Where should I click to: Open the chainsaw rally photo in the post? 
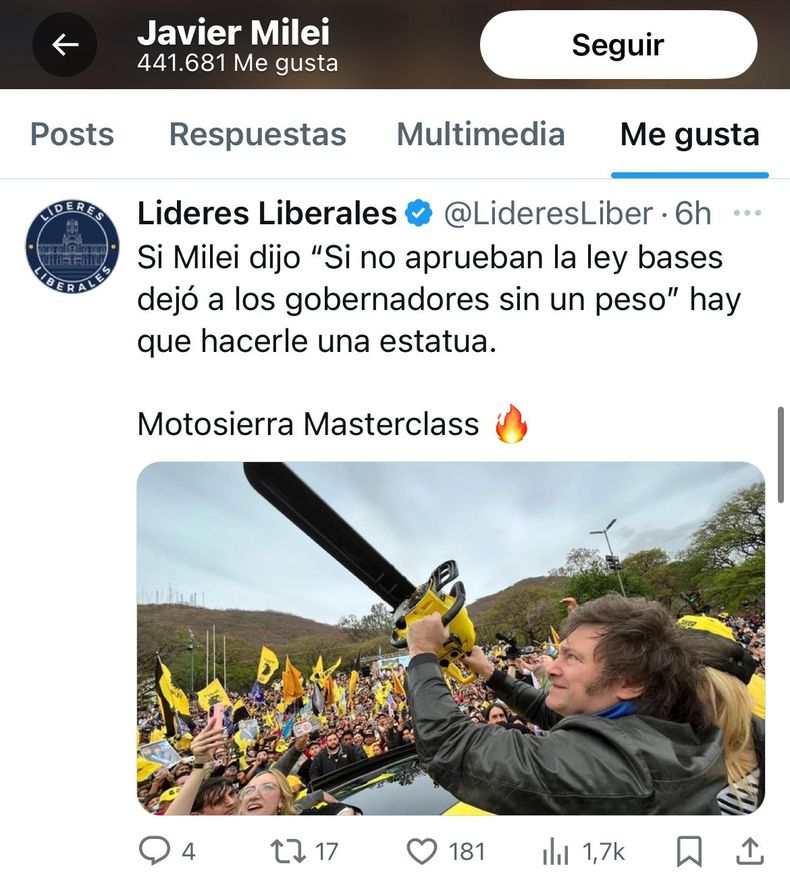click(450, 638)
